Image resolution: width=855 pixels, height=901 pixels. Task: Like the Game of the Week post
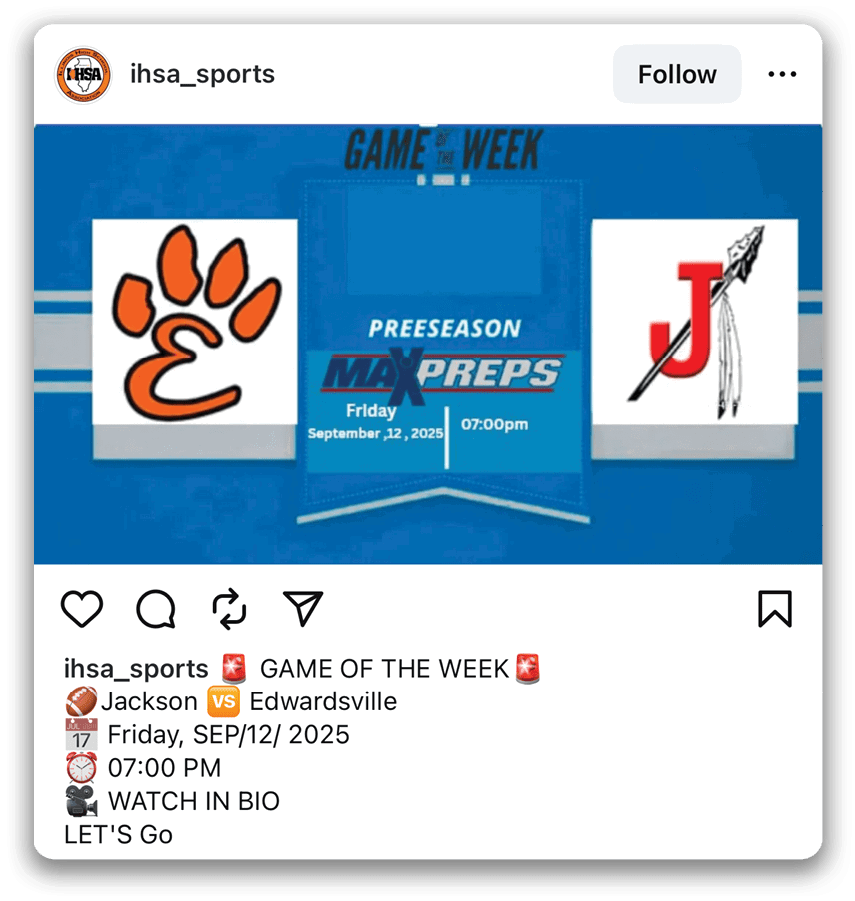[82, 608]
